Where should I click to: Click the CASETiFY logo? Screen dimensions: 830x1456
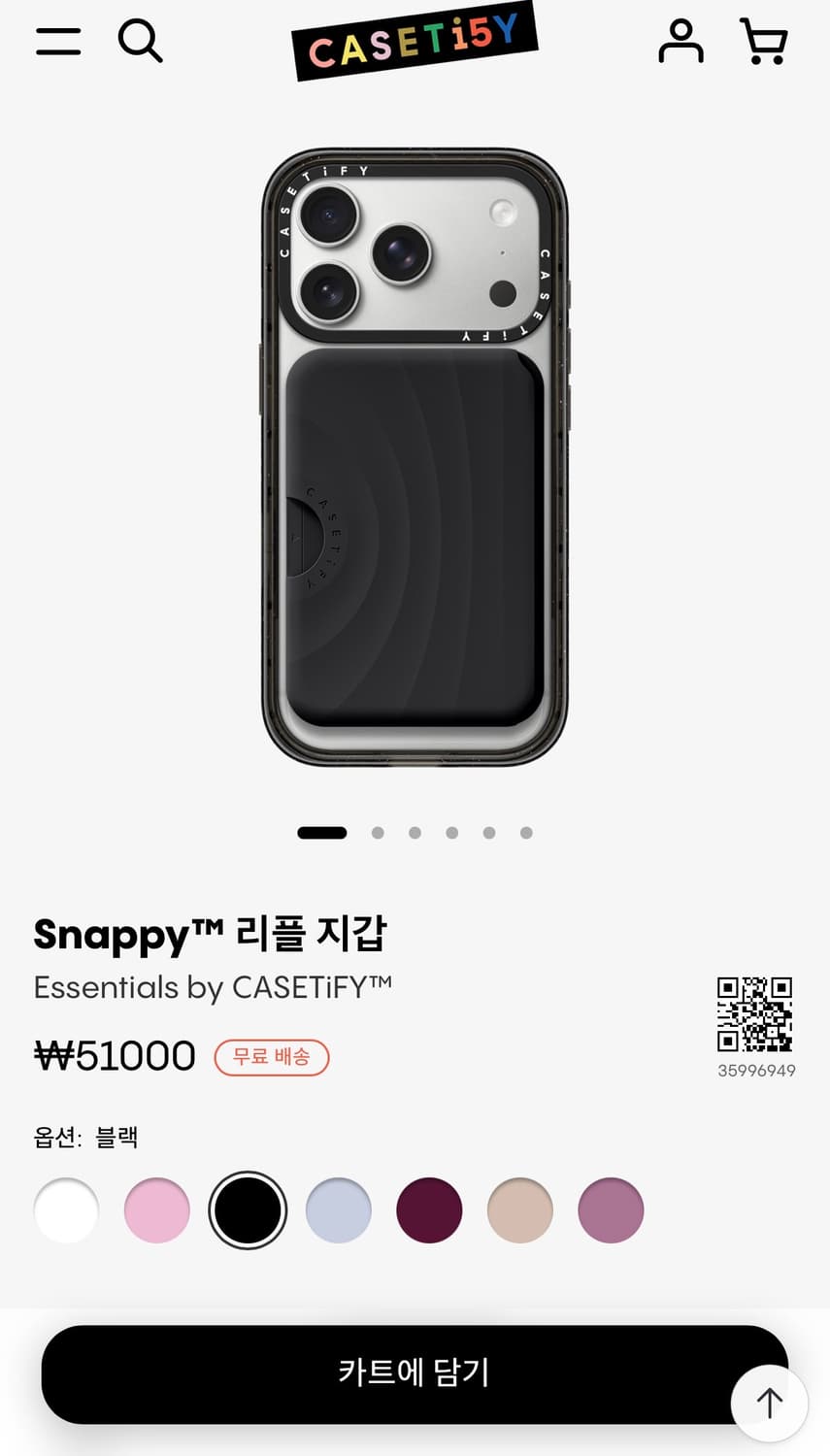point(415,43)
